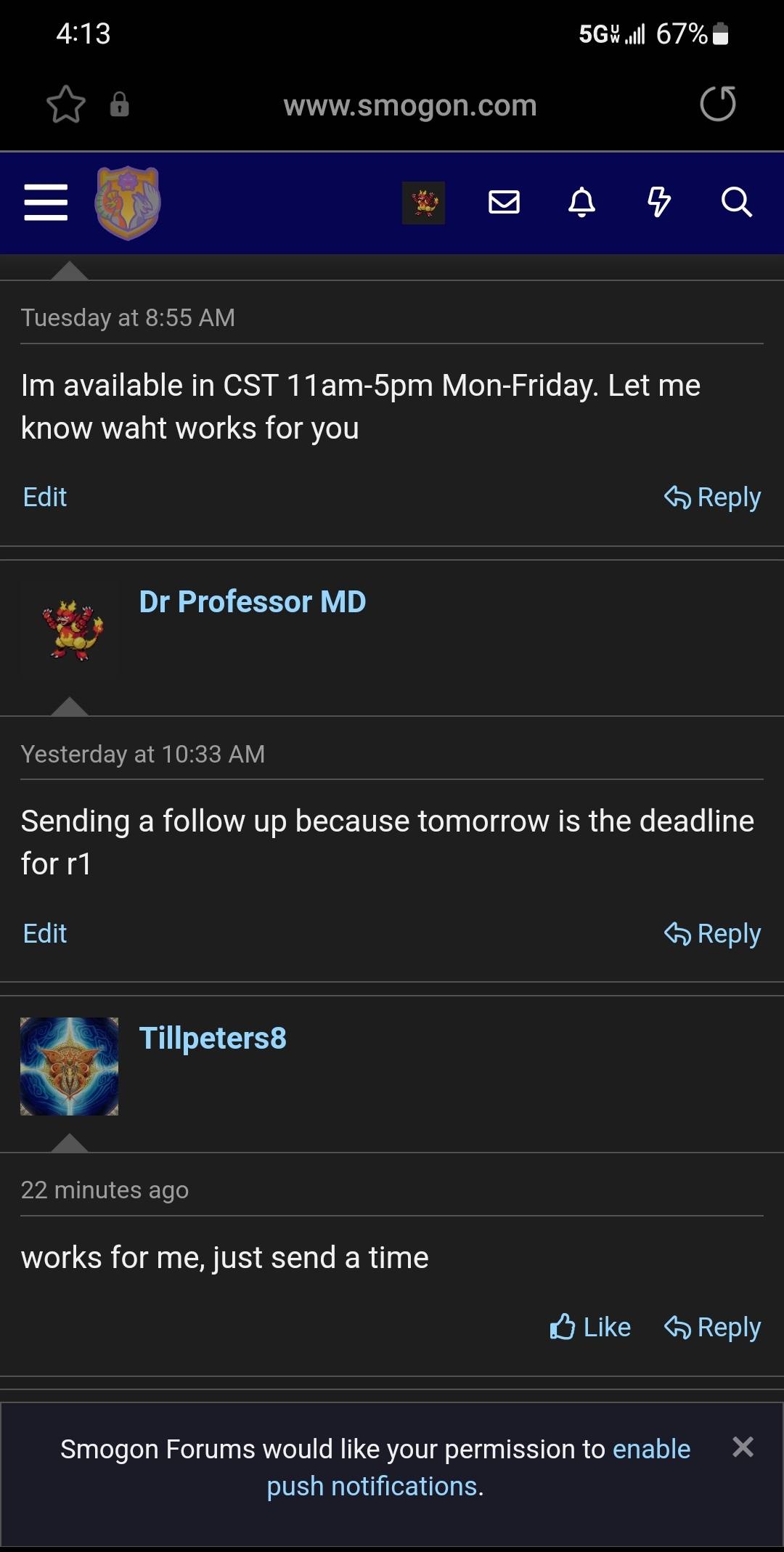Edit the Tuesday 8:55 AM post
The image size is (784, 1552).
coord(45,497)
